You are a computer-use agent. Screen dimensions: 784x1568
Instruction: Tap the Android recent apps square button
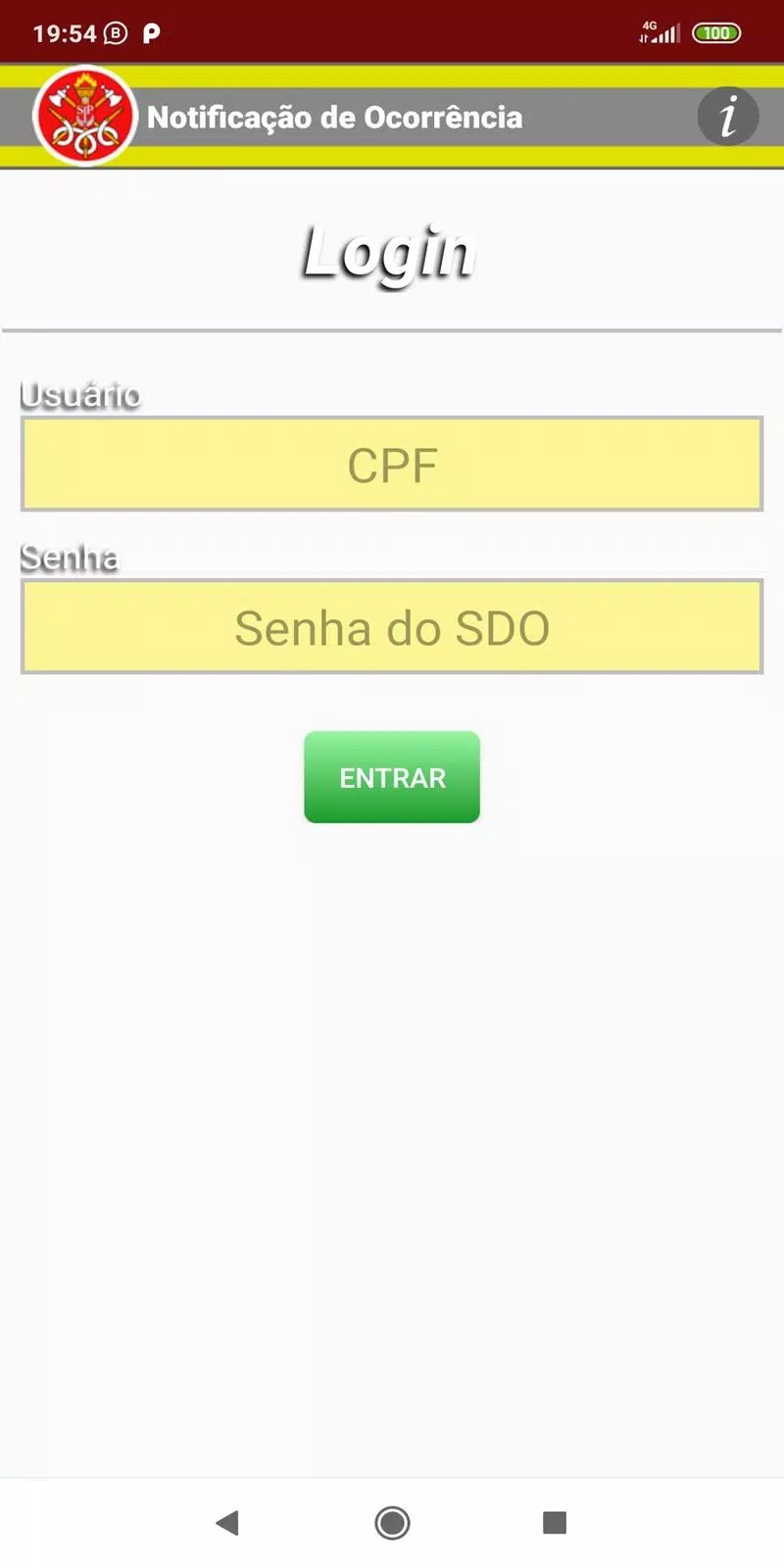pos(554,1522)
